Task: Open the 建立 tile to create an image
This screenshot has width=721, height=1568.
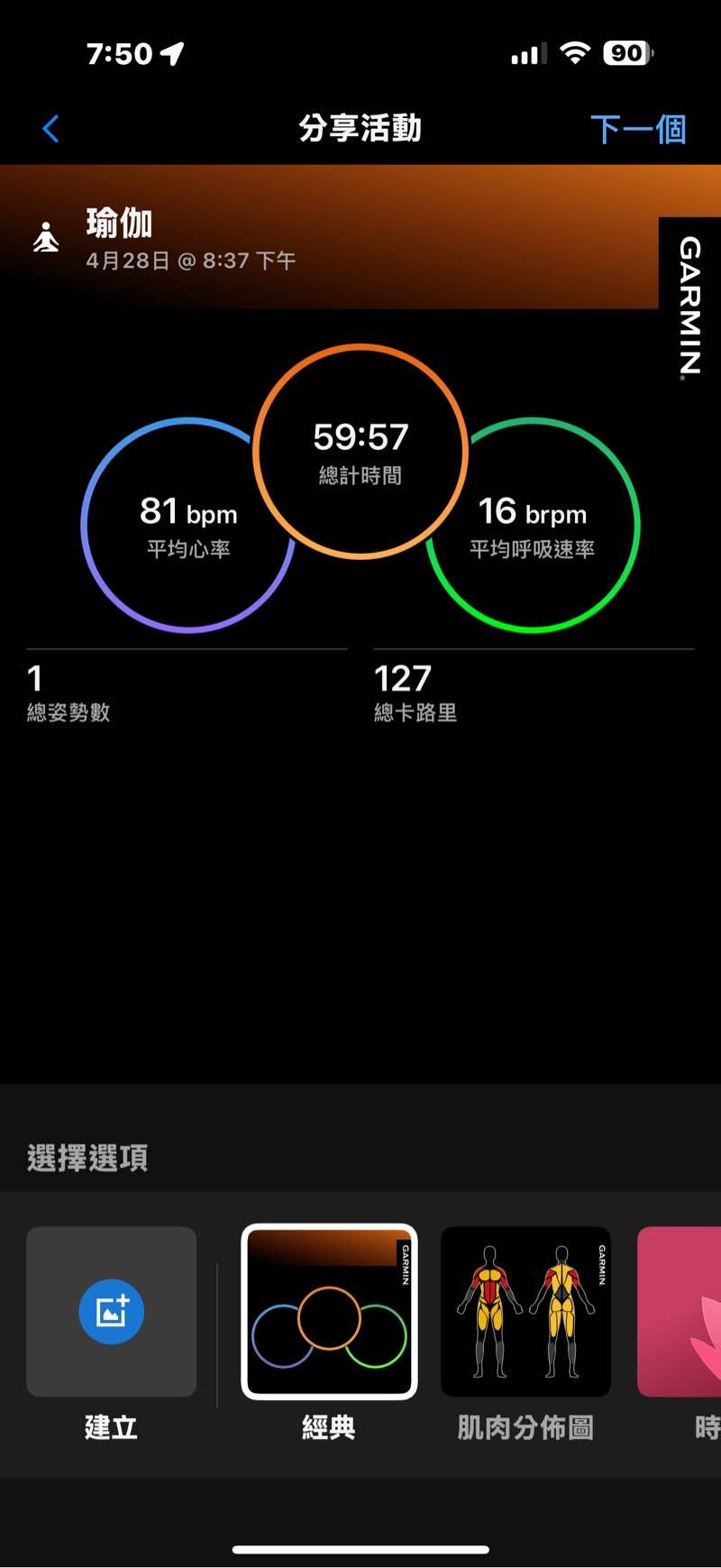Action: coord(112,1312)
